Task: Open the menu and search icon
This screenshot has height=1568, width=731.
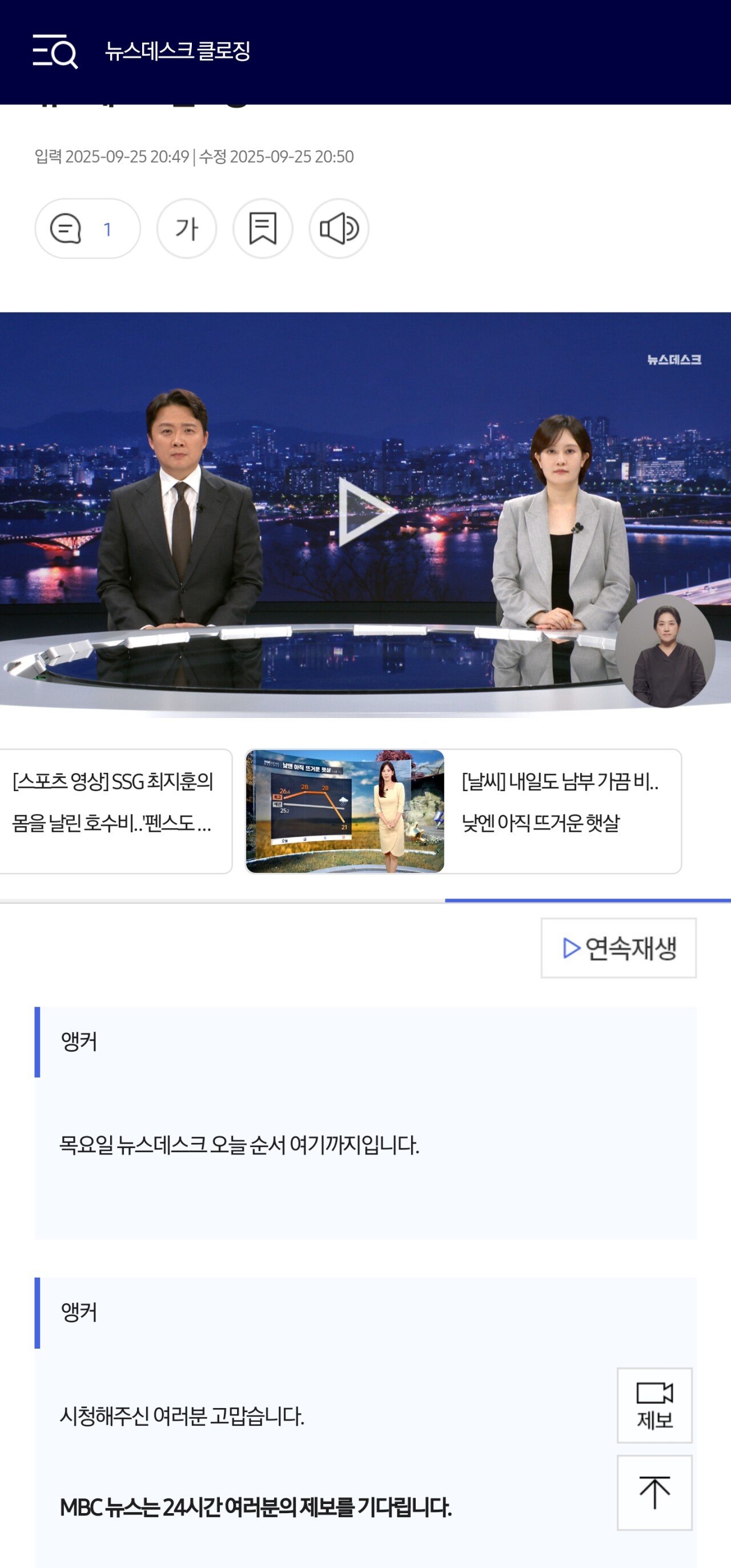Action: coord(55,51)
